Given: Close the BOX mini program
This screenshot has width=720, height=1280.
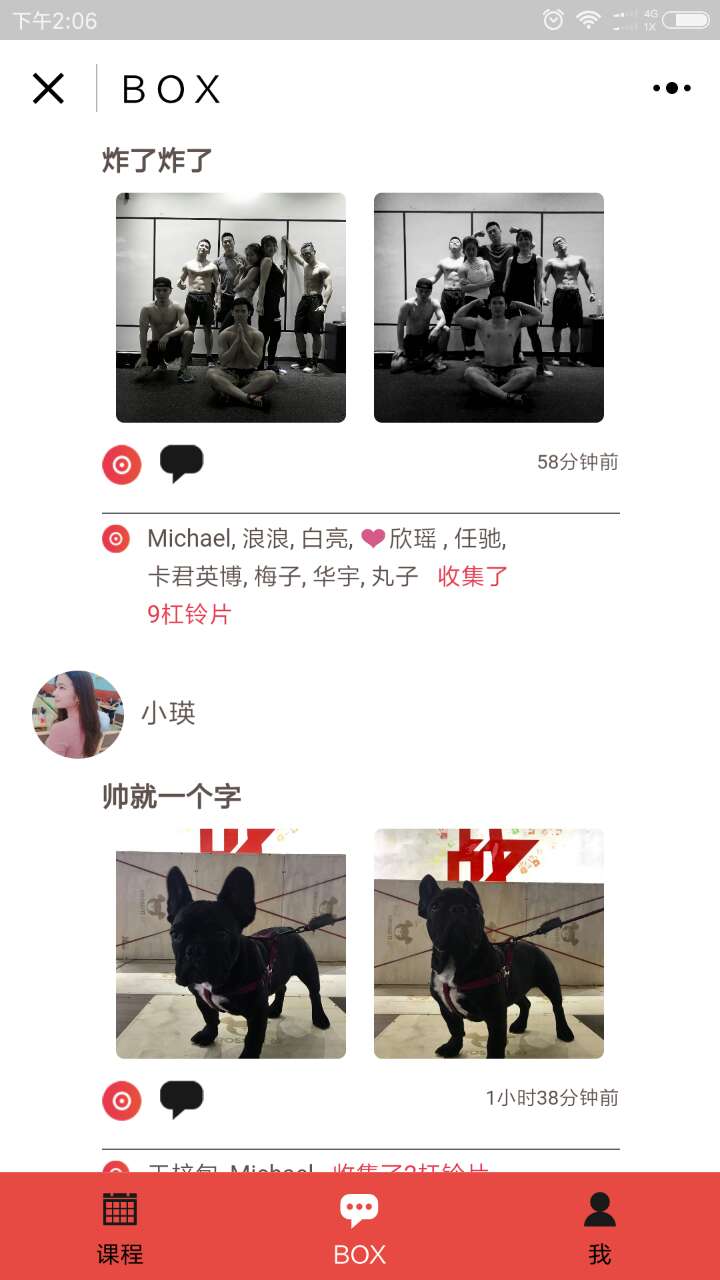Looking at the screenshot, I should click(x=48, y=88).
